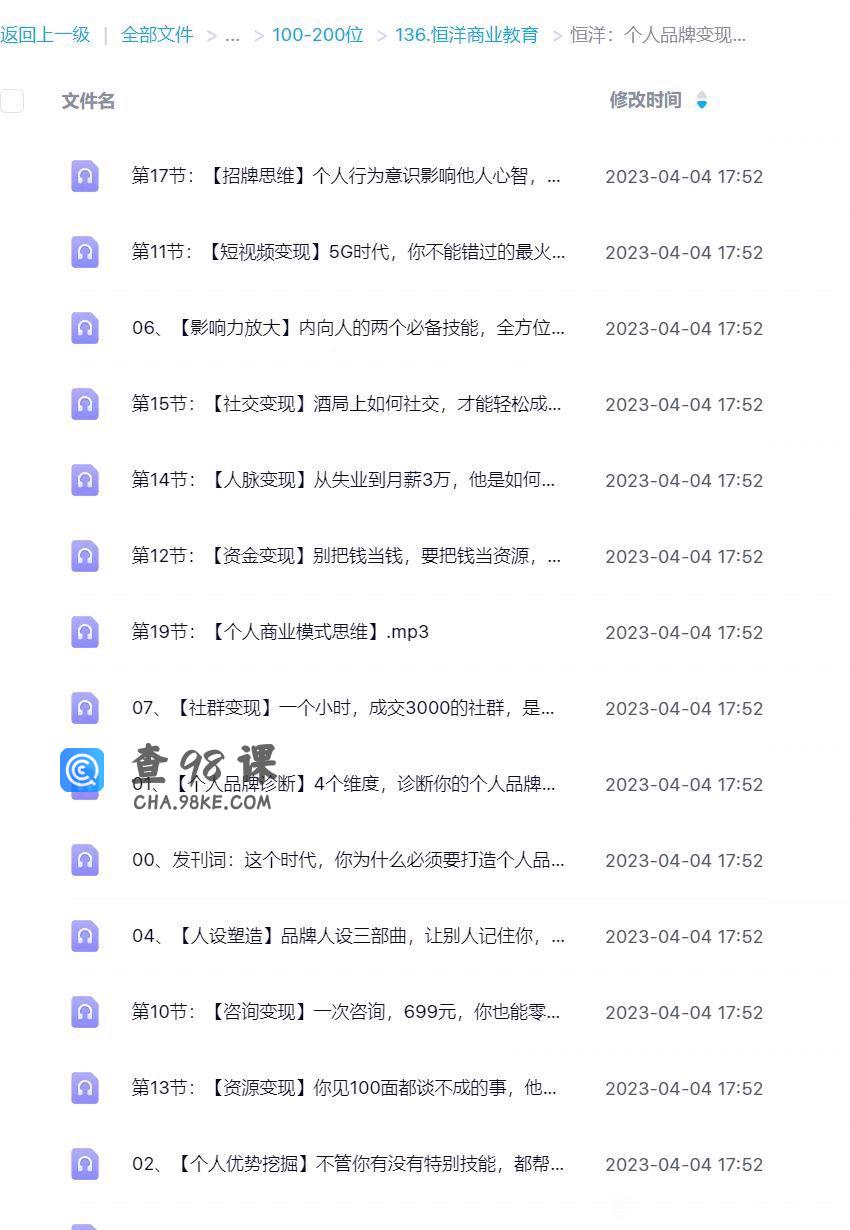
Task: Go to 全部文件 via the breadcrumb link
Action: click(x=156, y=33)
